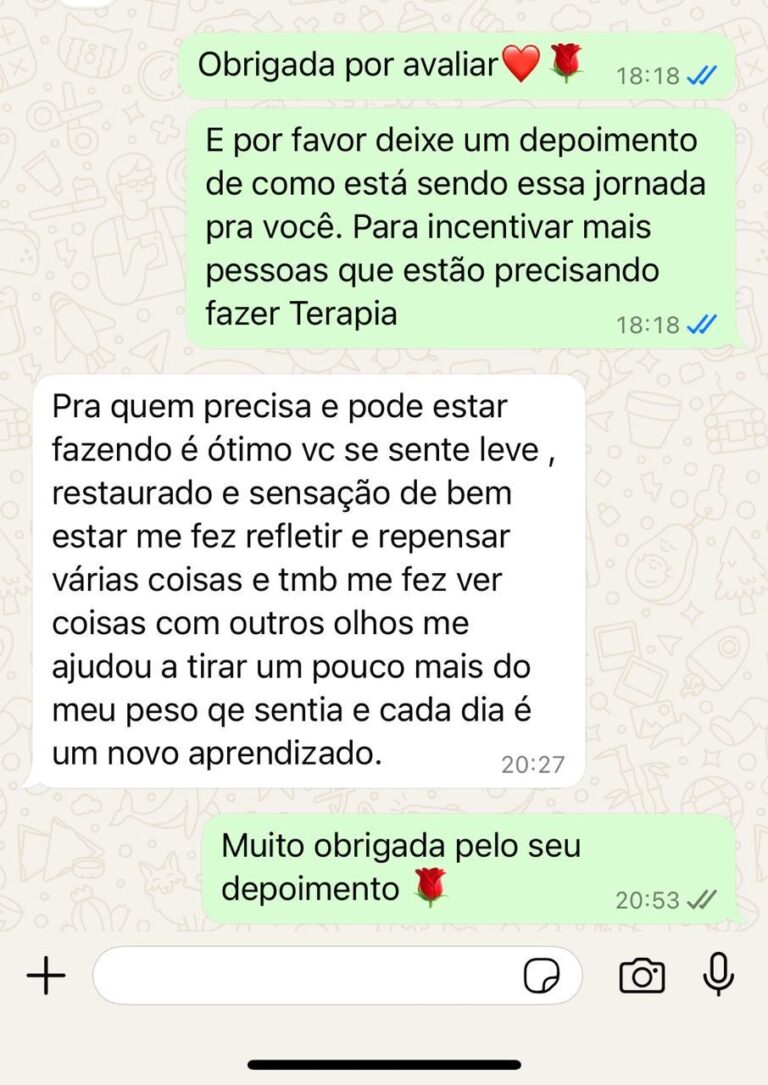
Task: Open the attachment plus menu
Action: [x=45, y=975]
